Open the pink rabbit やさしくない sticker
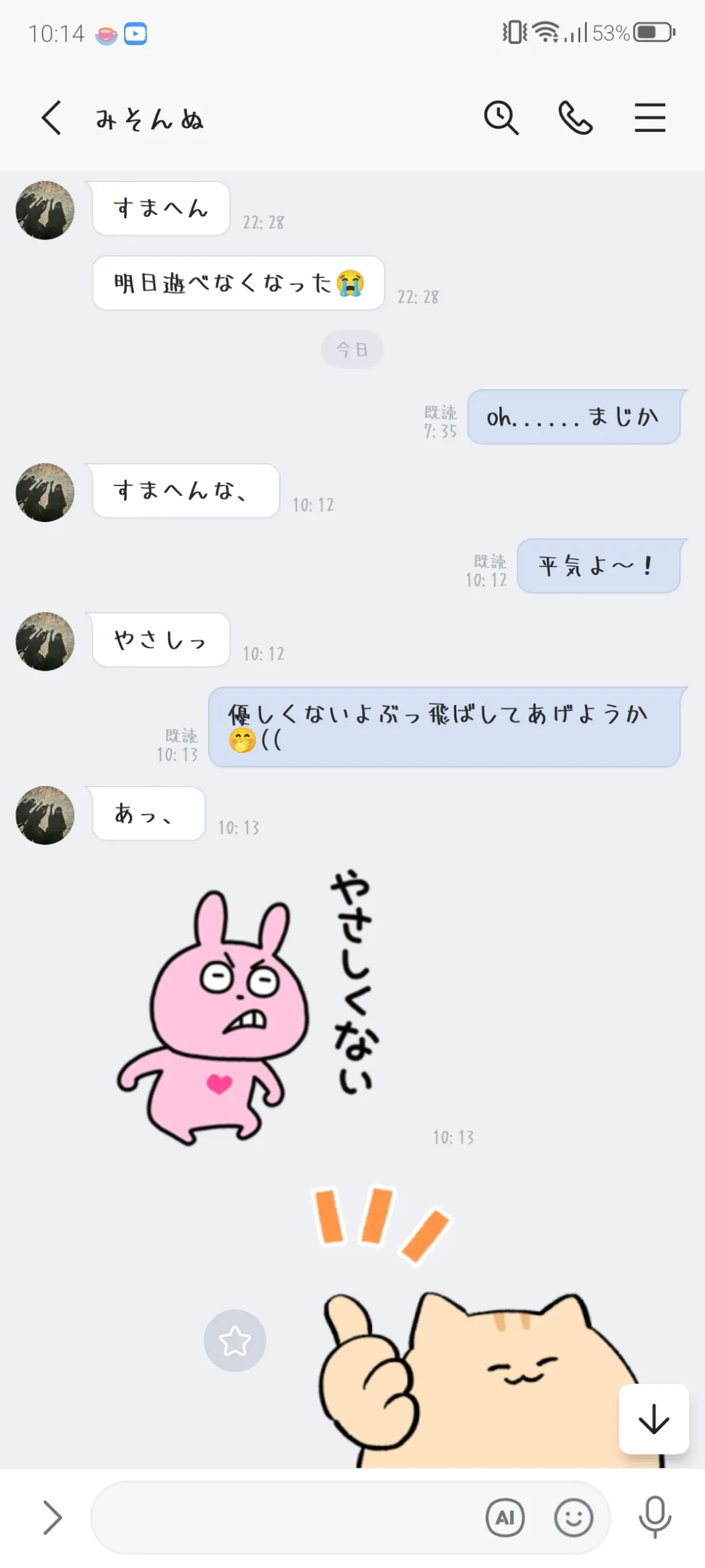This screenshot has width=705, height=1568. [x=245, y=1008]
